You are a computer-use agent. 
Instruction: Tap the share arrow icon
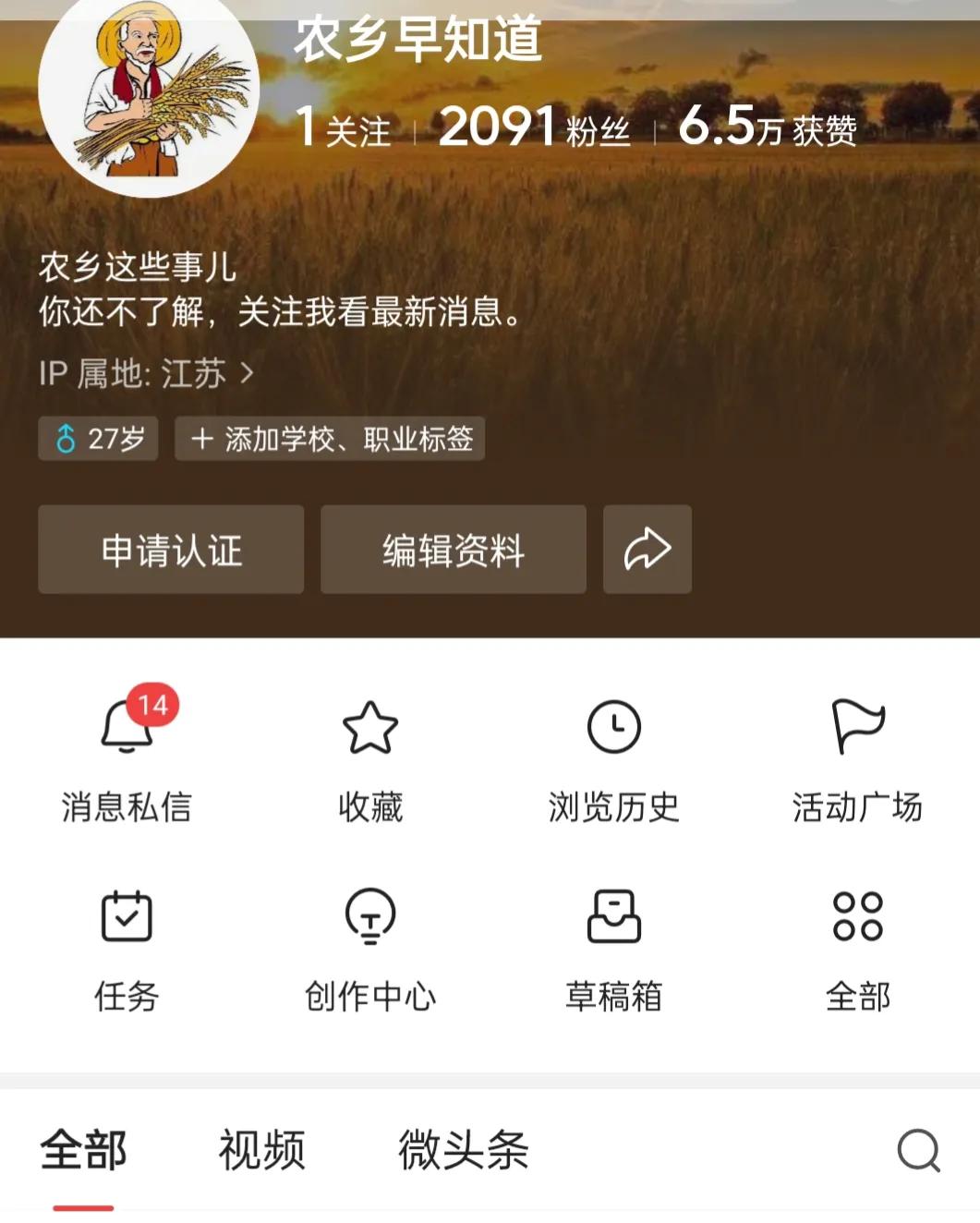647,550
